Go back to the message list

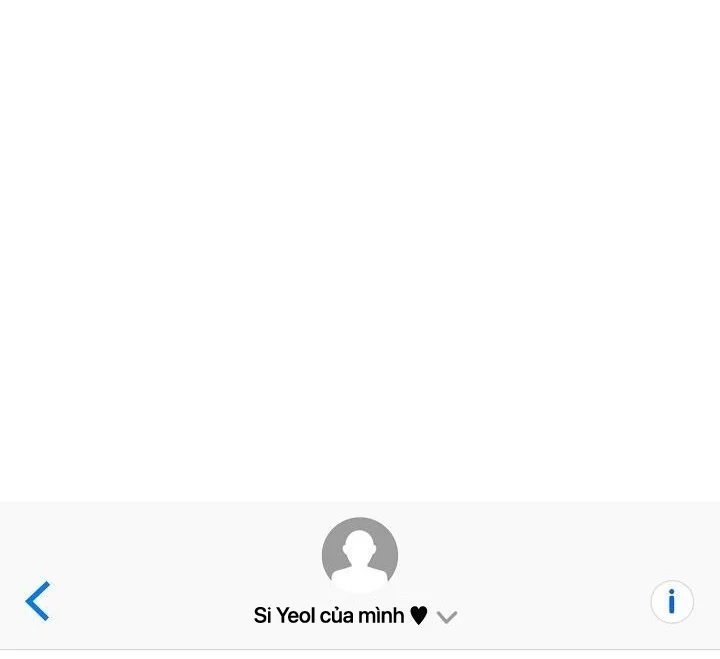coord(38,601)
